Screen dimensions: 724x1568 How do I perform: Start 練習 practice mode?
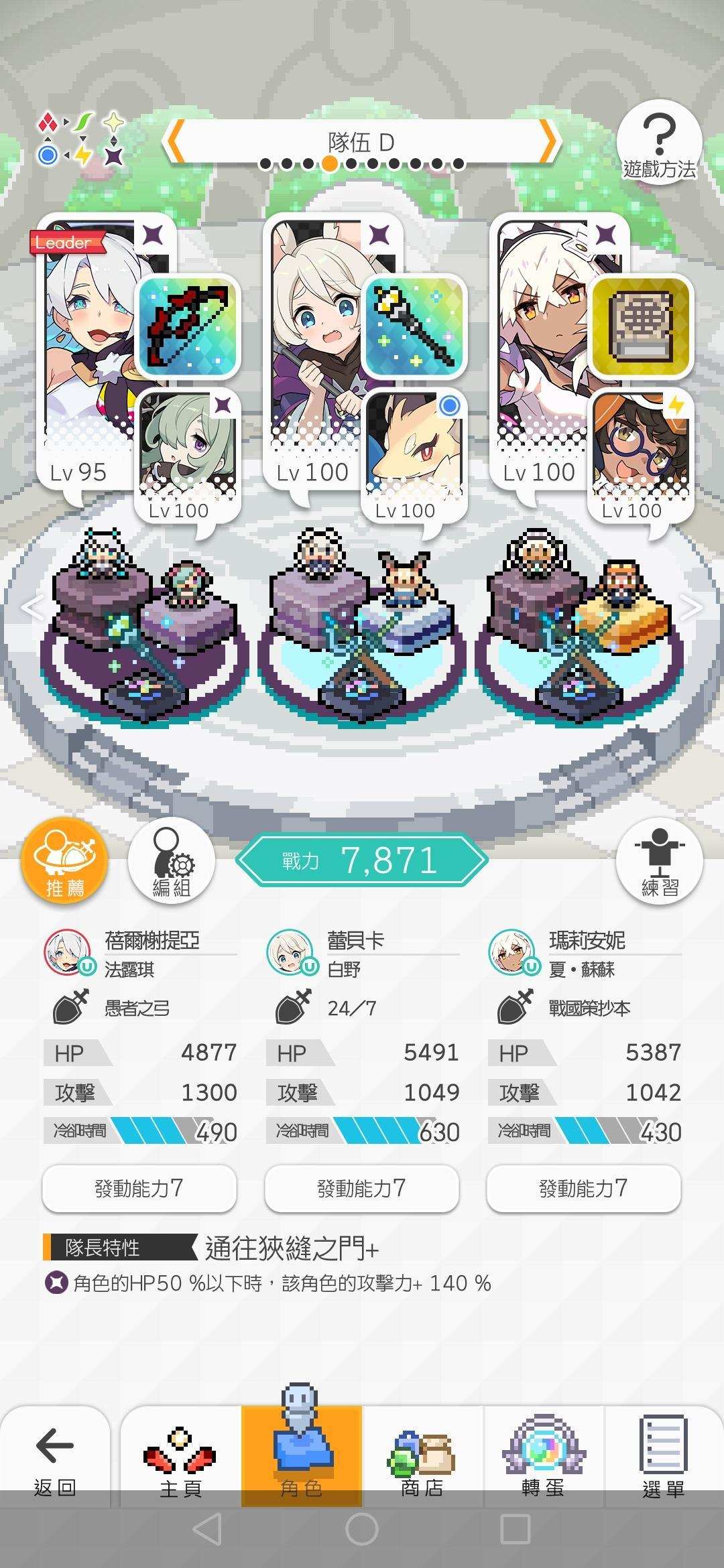[660, 861]
